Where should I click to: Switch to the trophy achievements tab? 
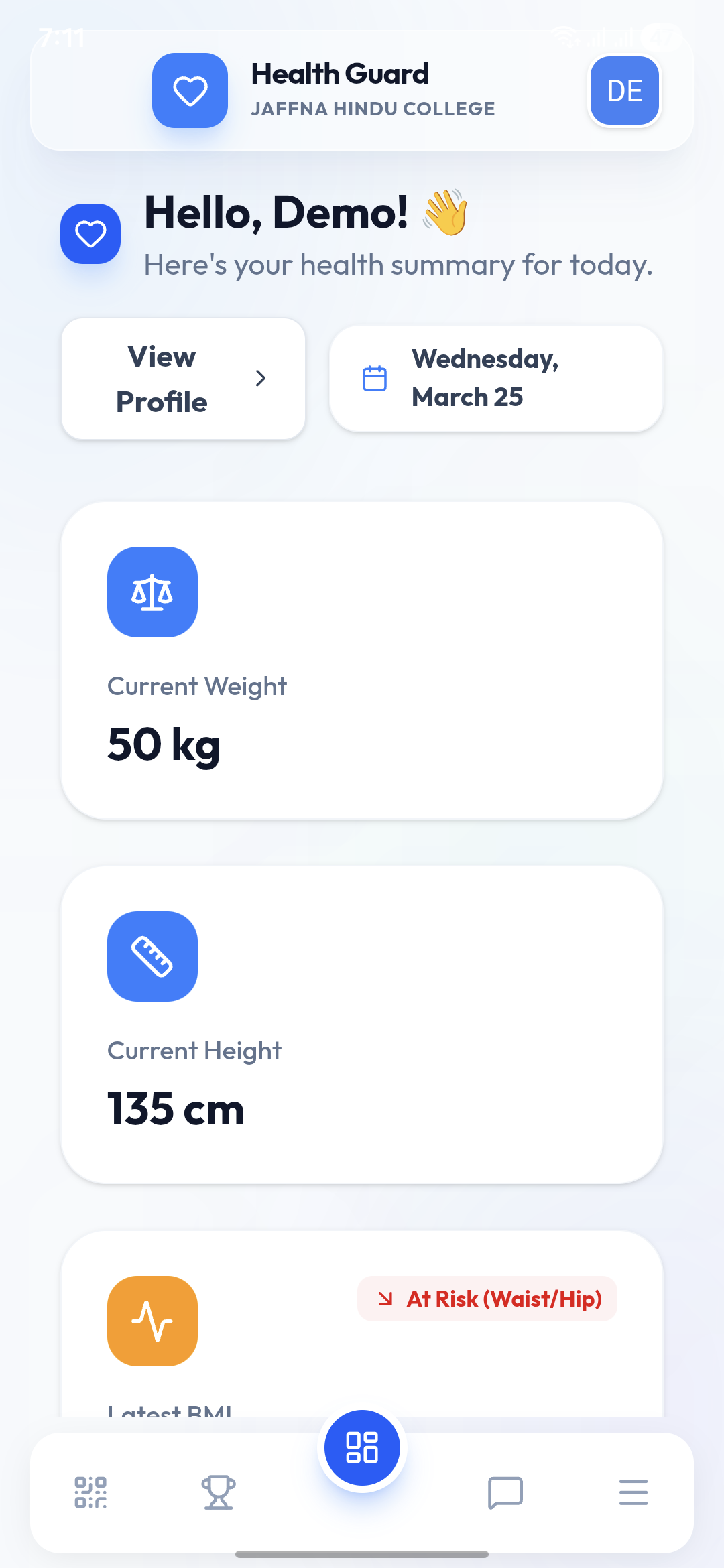pos(219,1492)
